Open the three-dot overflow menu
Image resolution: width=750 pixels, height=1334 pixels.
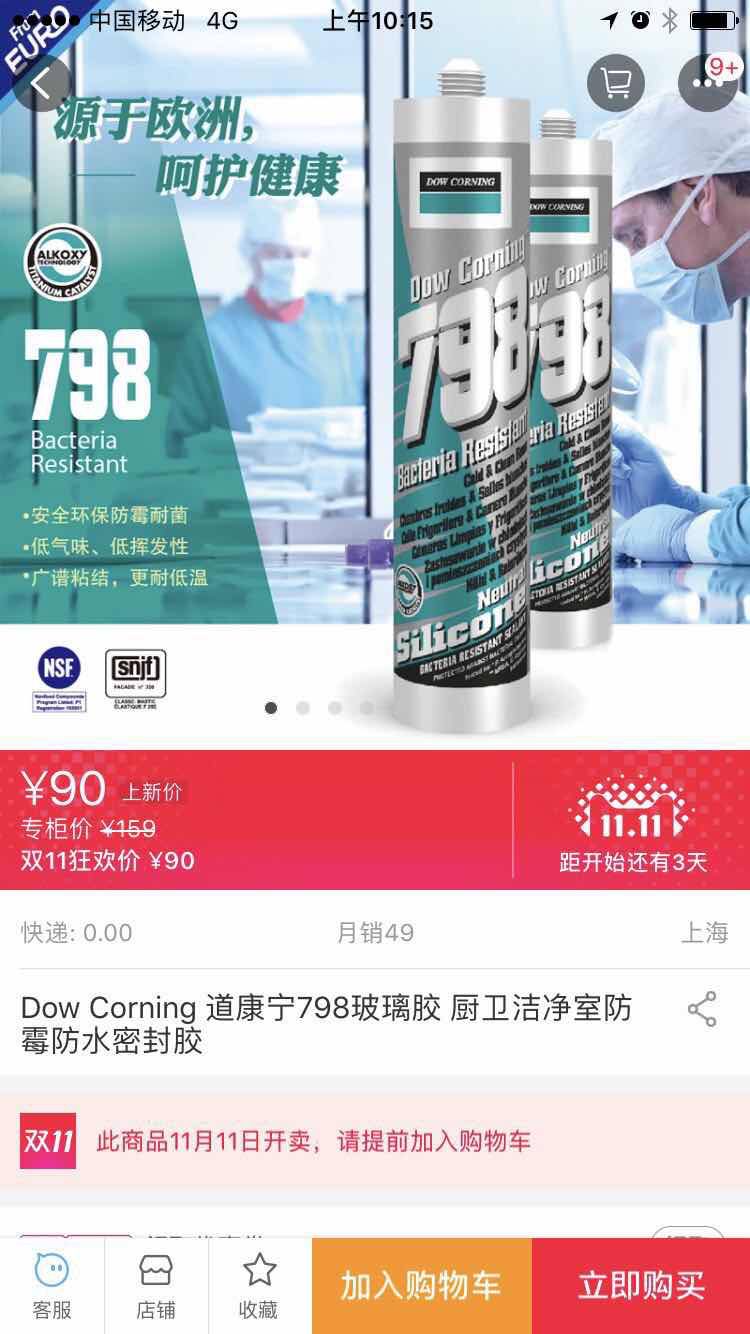tap(706, 83)
